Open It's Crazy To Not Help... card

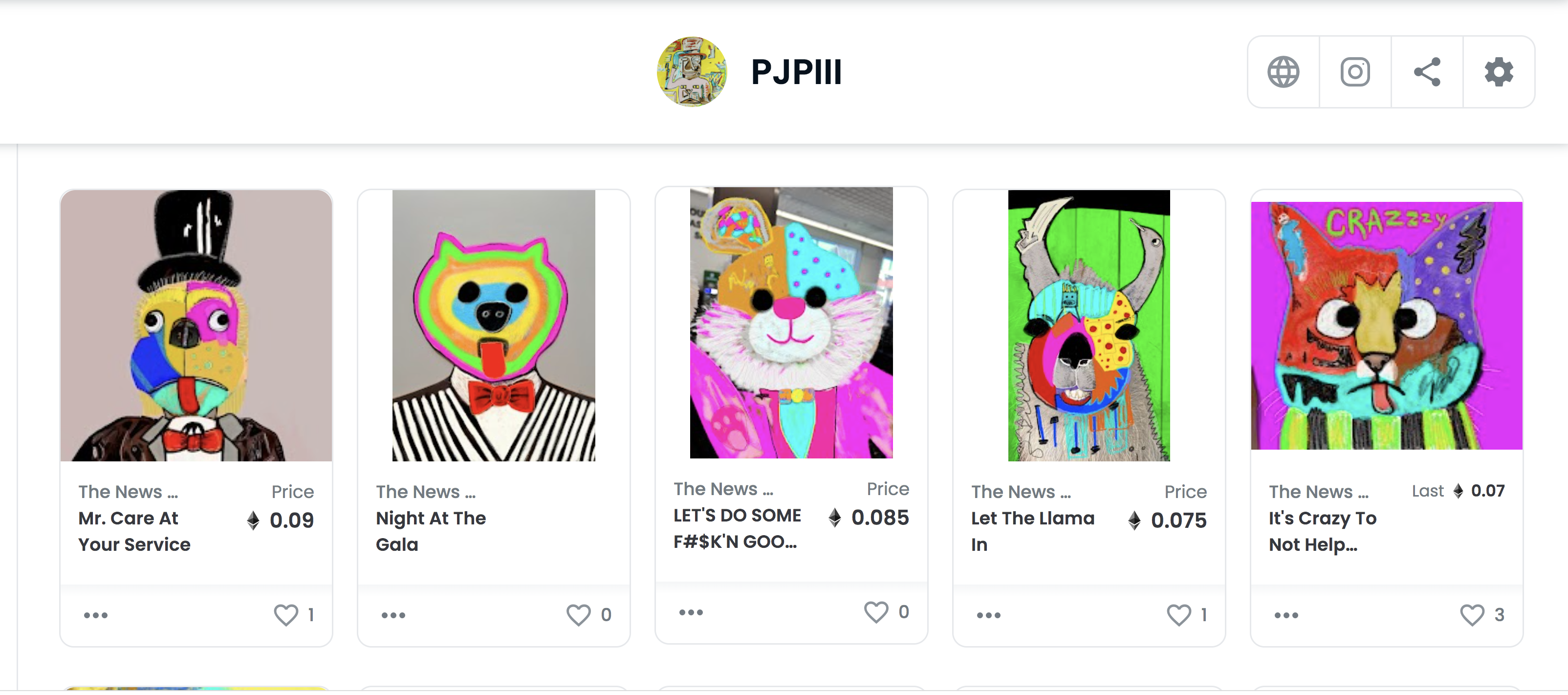(x=1387, y=326)
